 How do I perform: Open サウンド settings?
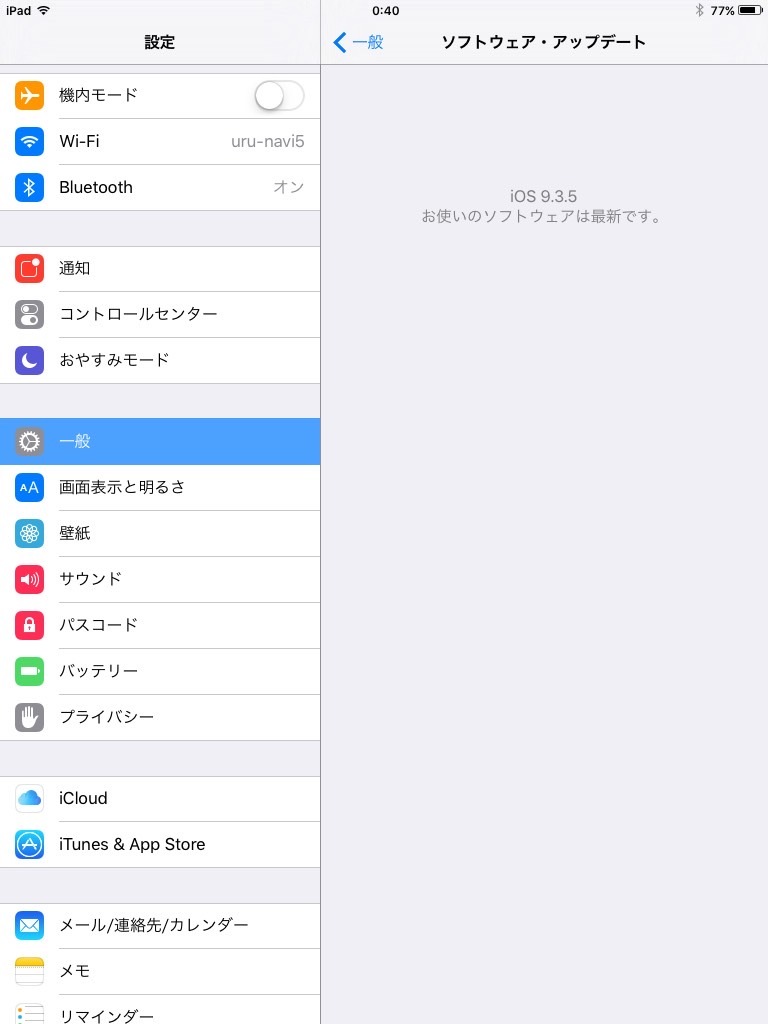160,579
